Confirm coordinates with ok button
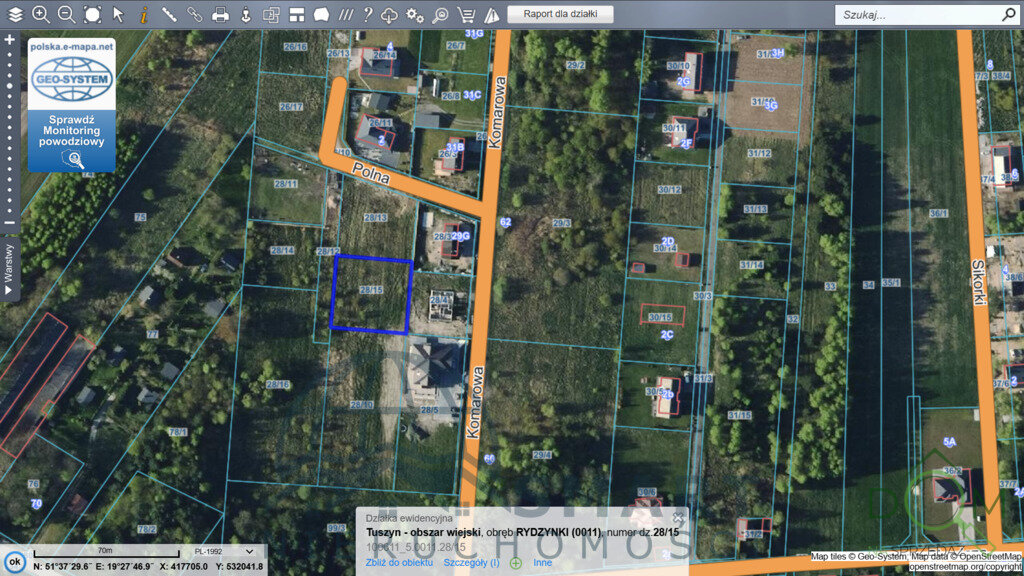This screenshot has width=1024, height=576. click(14, 562)
